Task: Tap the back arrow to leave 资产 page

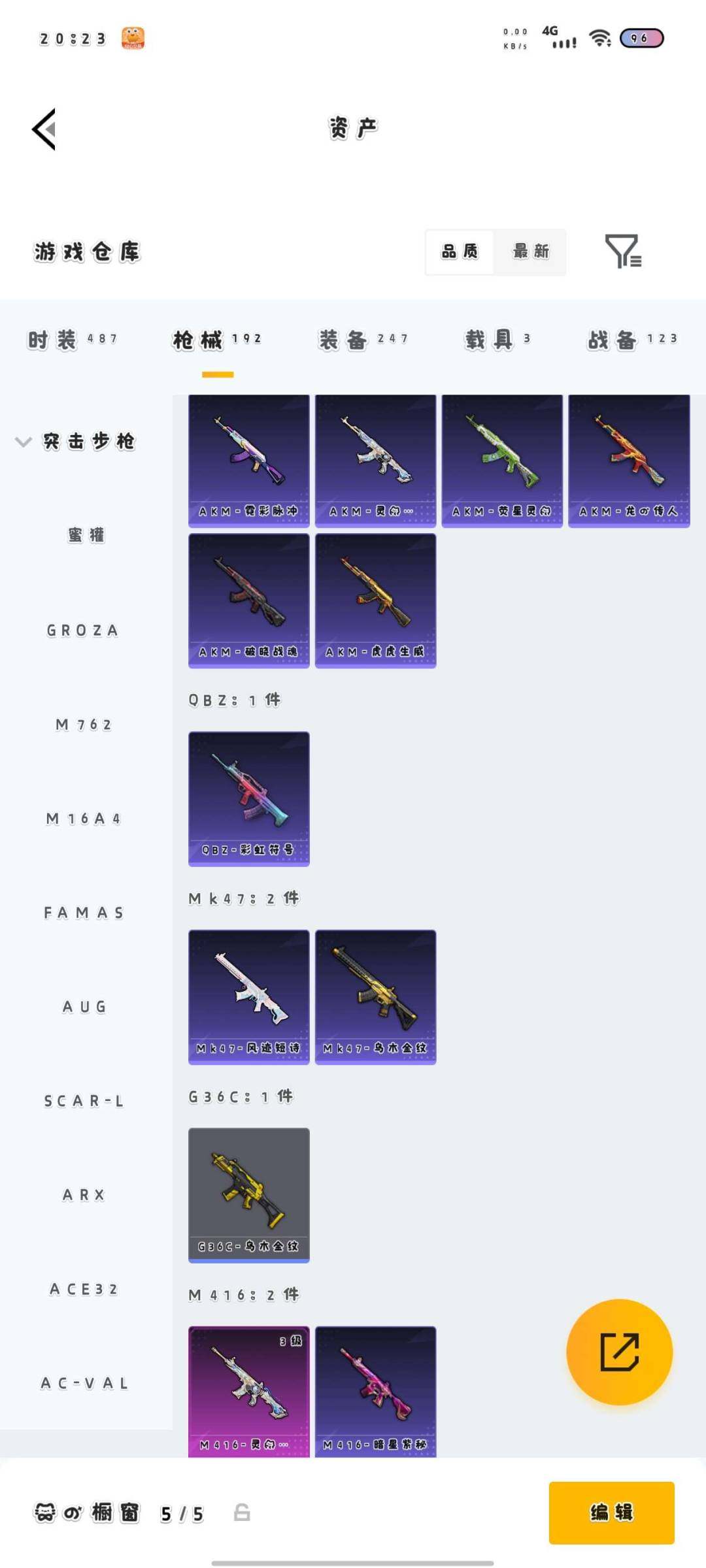Action: click(44, 129)
